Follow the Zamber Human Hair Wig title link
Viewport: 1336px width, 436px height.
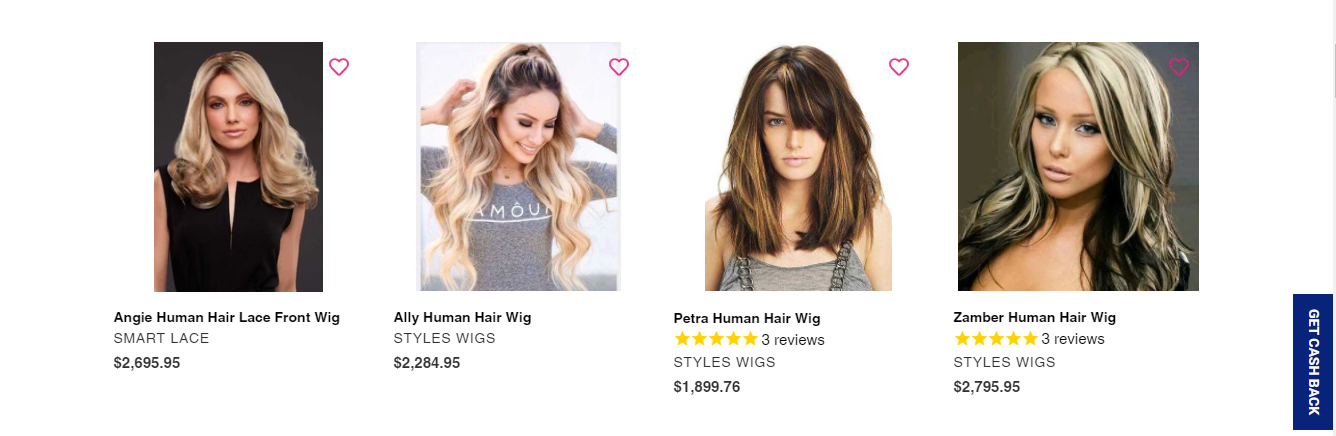pos(1034,318)
